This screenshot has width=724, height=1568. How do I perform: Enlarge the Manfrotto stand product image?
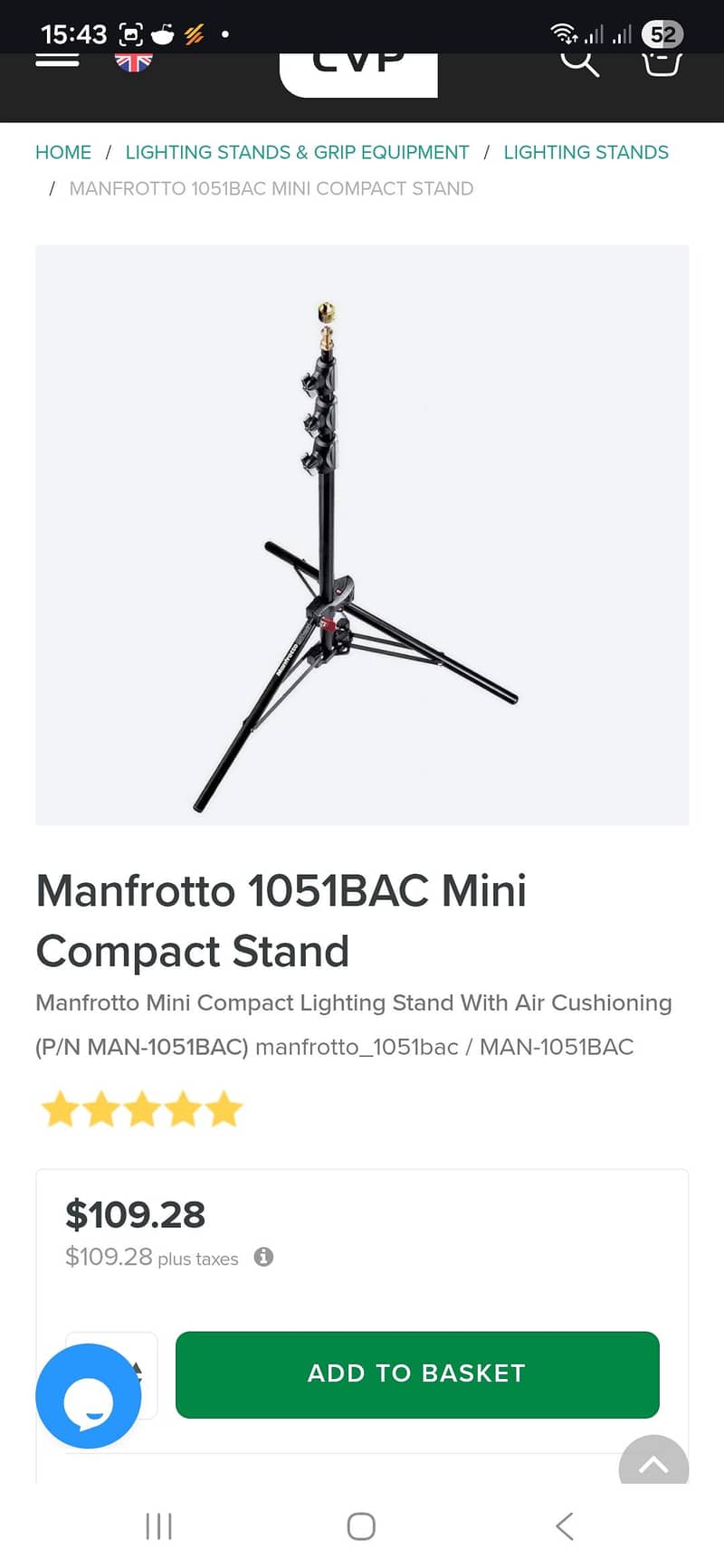point(362,534)
